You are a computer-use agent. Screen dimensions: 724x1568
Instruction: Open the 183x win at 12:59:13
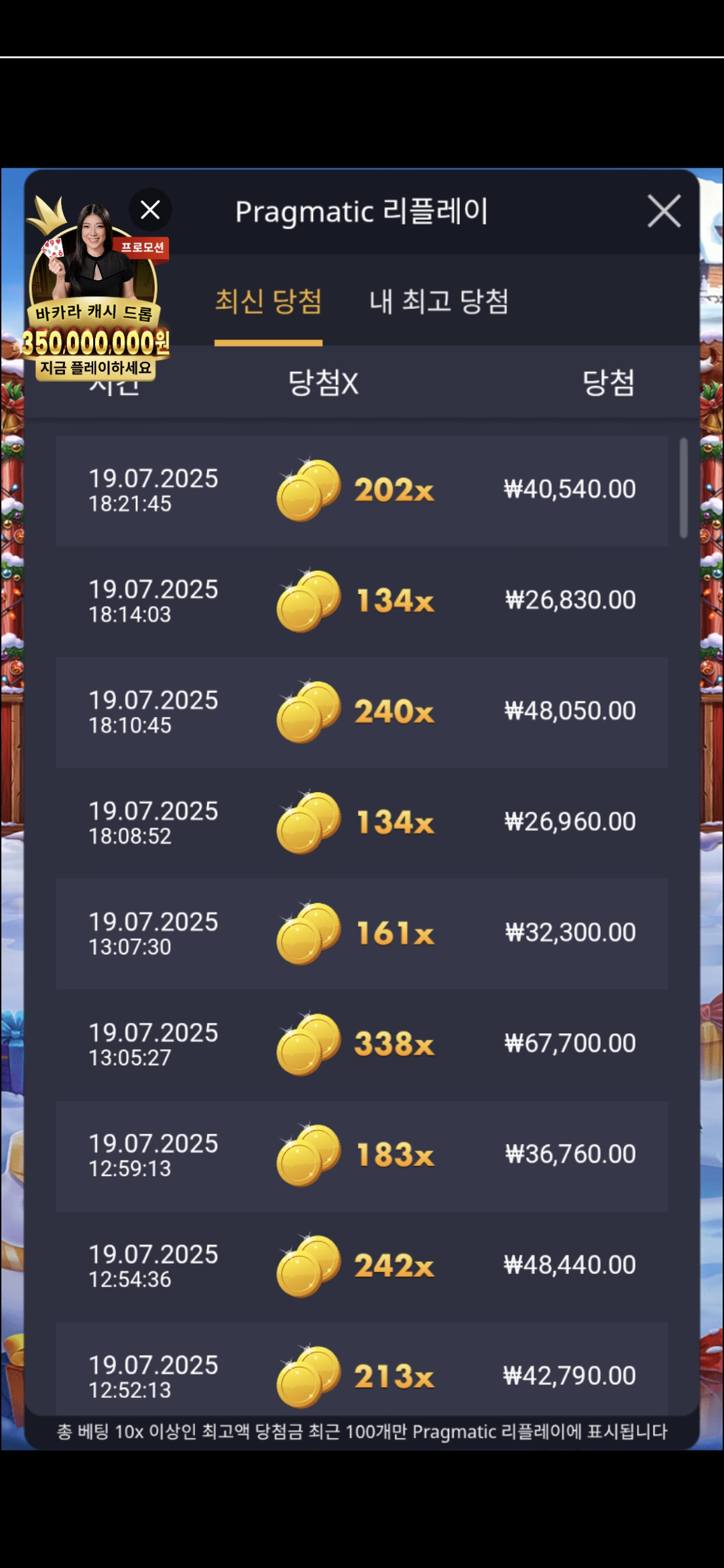click(x=361, y=1155)
